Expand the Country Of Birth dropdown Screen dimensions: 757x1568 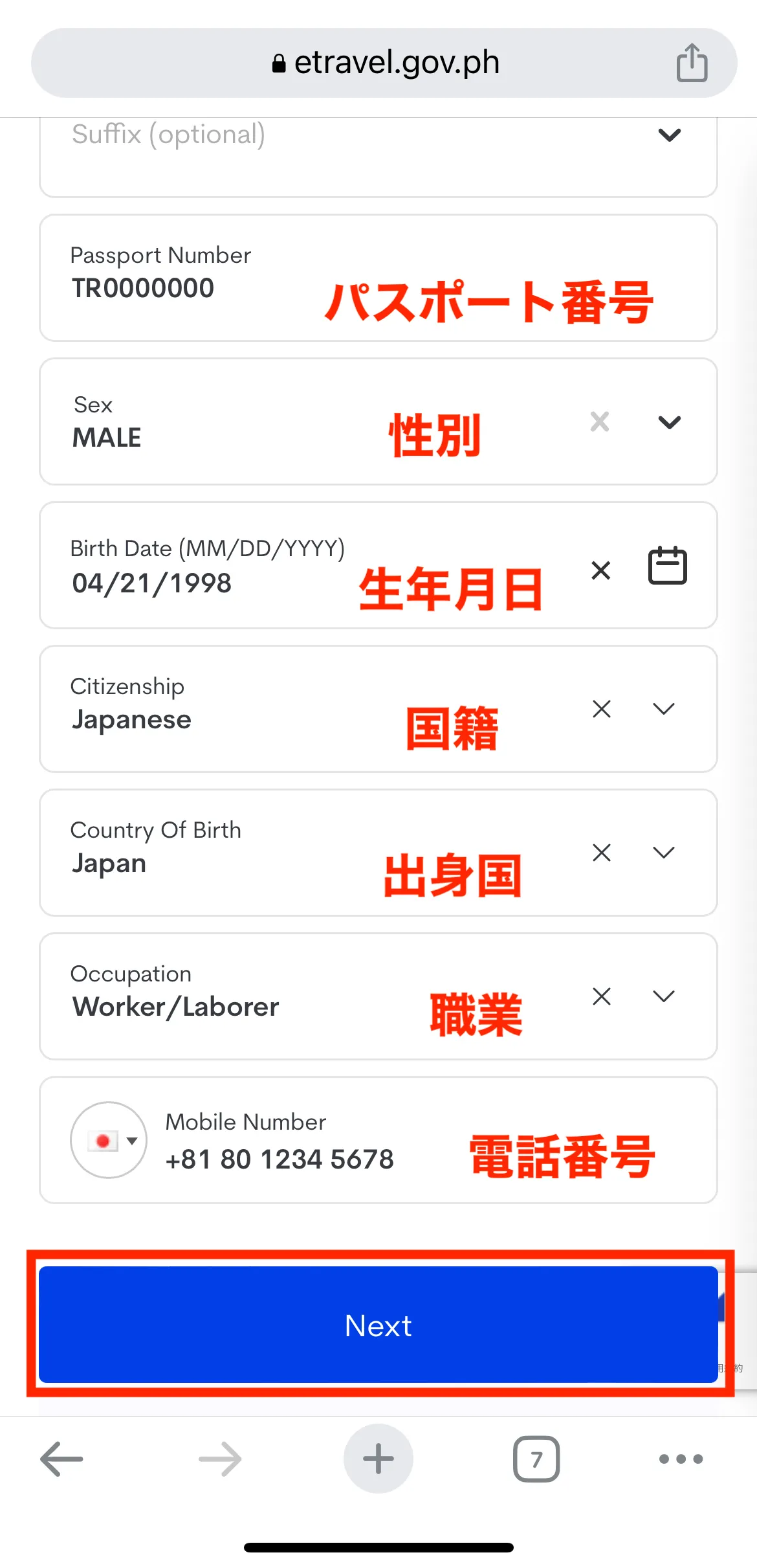click(x=664, y=853)
